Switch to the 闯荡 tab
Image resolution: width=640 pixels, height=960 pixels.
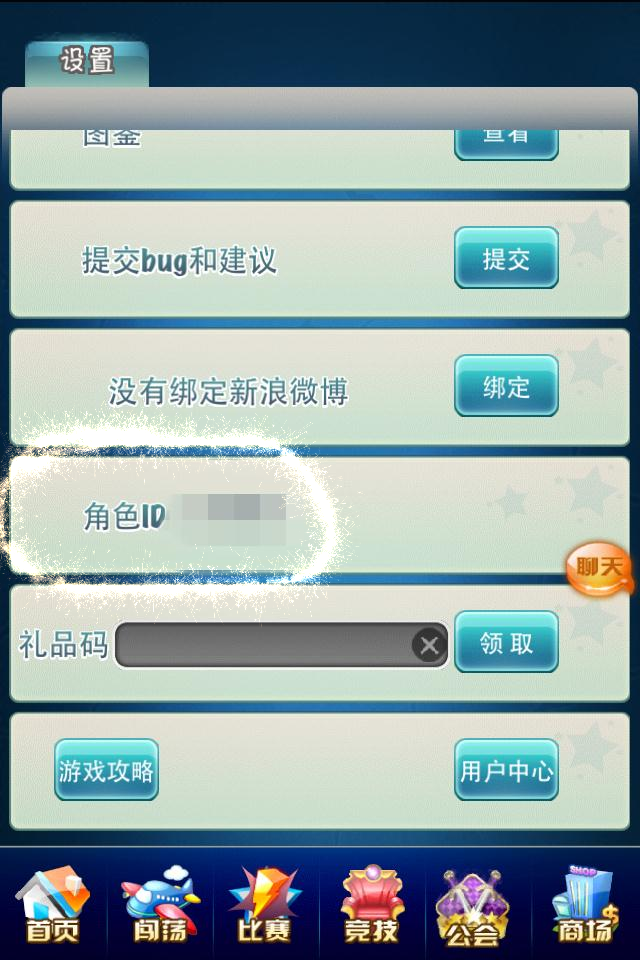coord(160,905)
